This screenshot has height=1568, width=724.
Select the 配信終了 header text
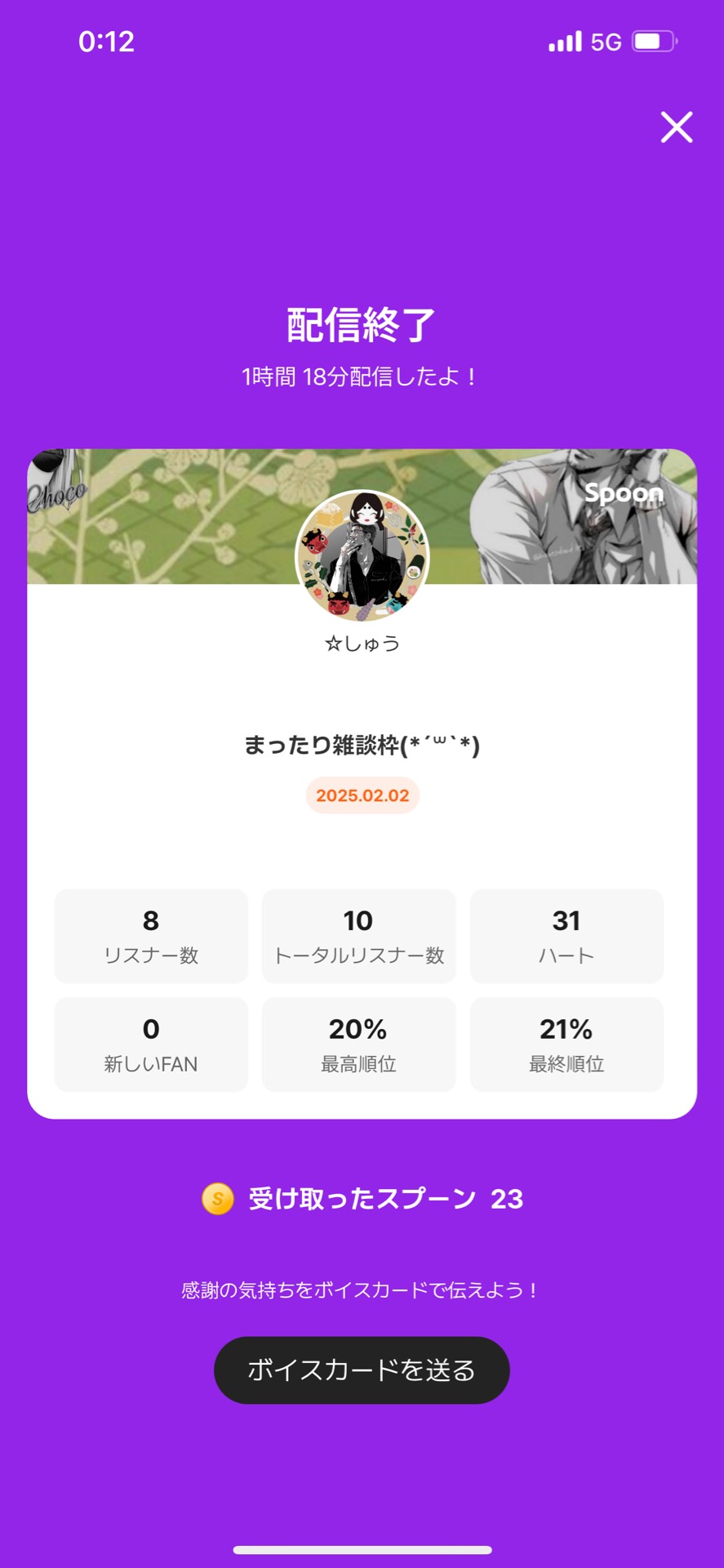tap(362, 322)
